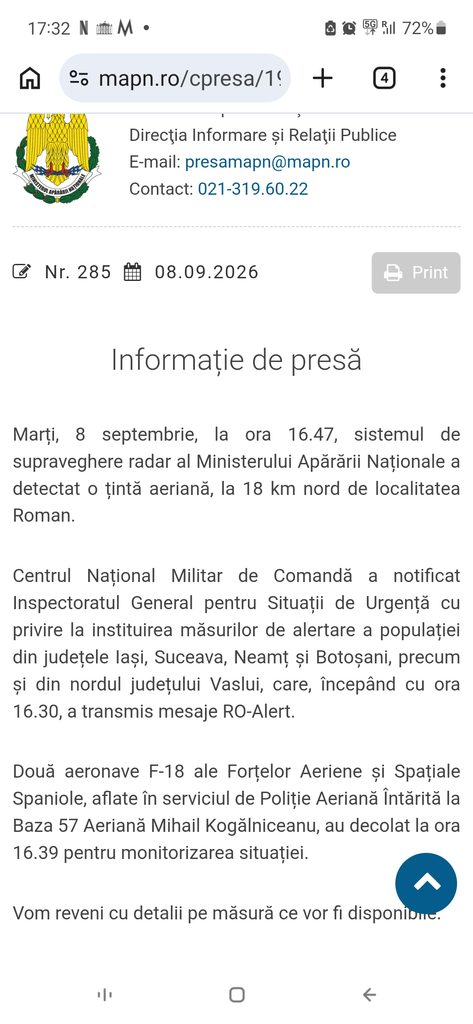
Task: Call the contact number 021-319.60.22
Action: click(x=253, y=189)
